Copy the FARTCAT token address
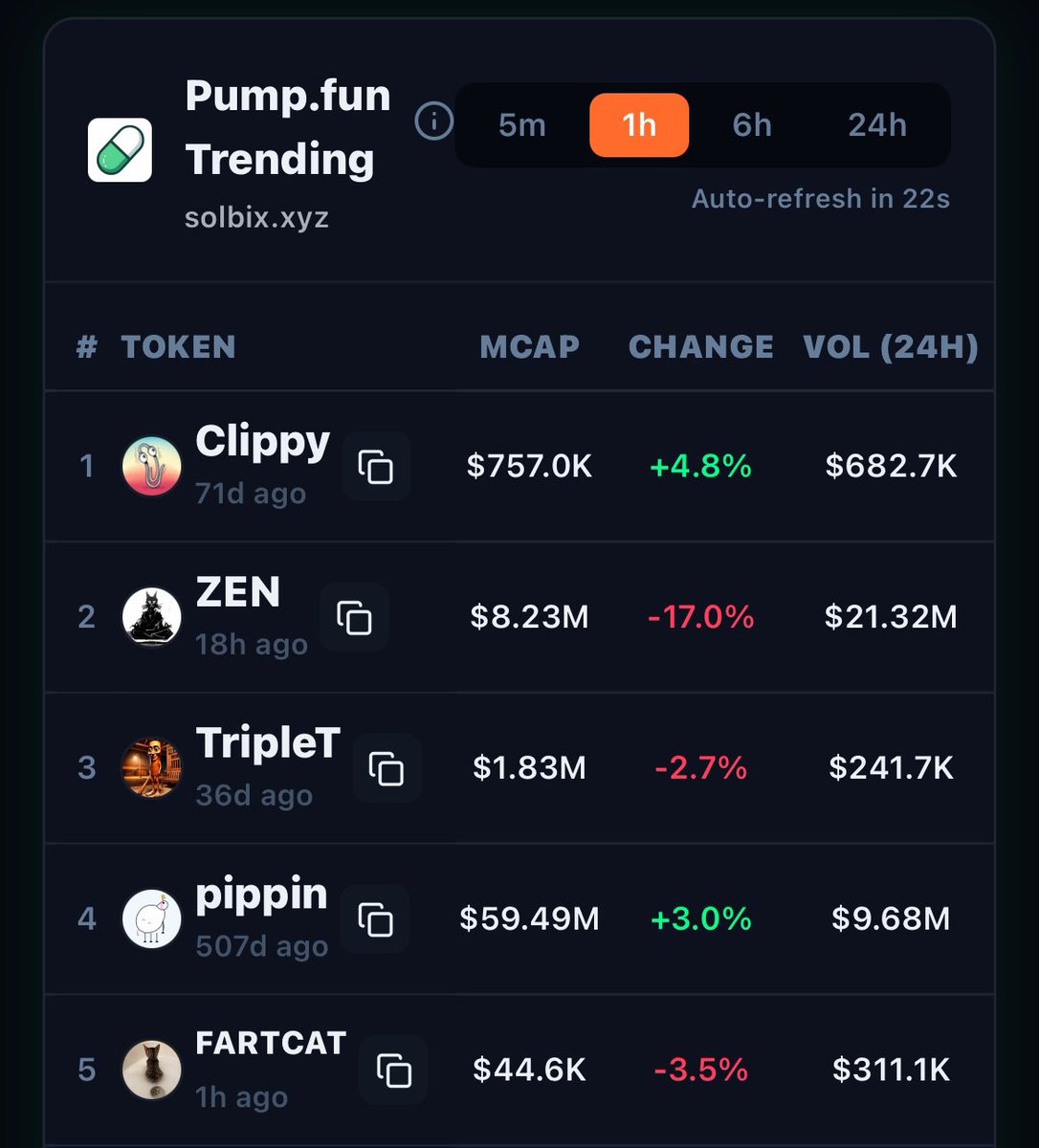Image resolution: width=1039 pixels, height=1148 pixels. pyautogui.click(x=393, y=1071)
